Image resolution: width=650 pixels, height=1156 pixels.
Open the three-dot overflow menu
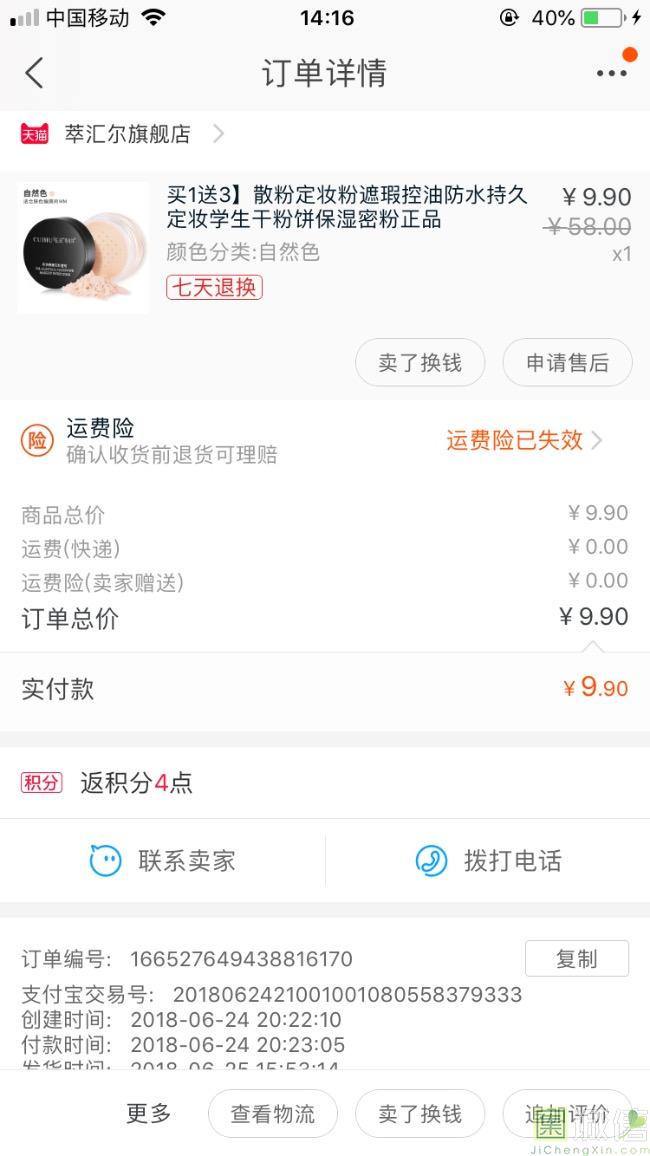click(611, 73)
